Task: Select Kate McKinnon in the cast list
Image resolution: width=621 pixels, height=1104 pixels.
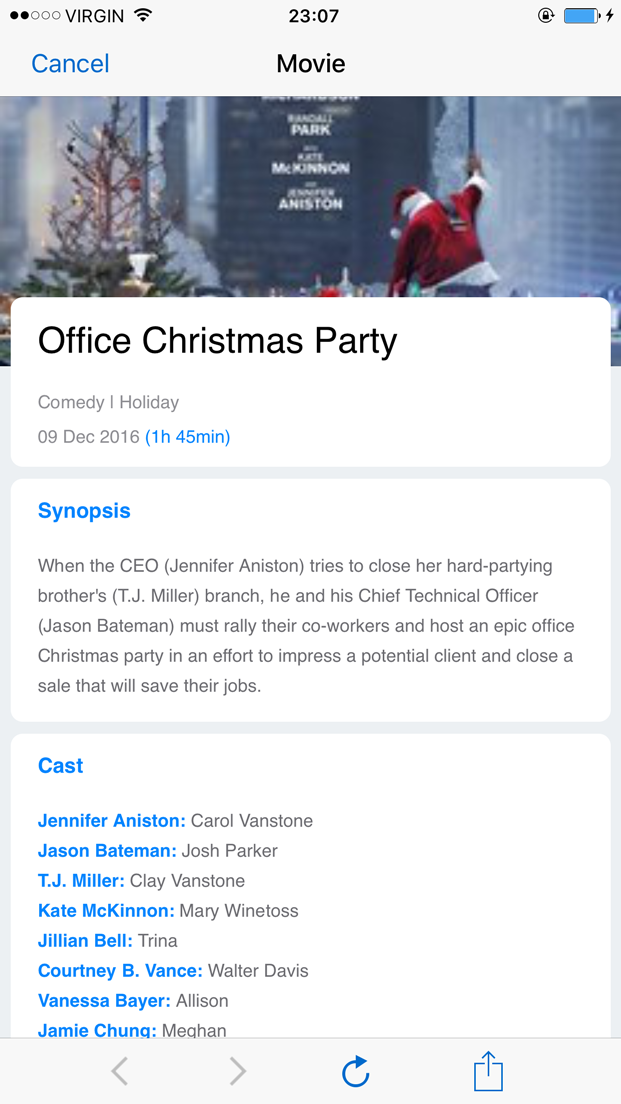Action: click(x=106, y=911)
